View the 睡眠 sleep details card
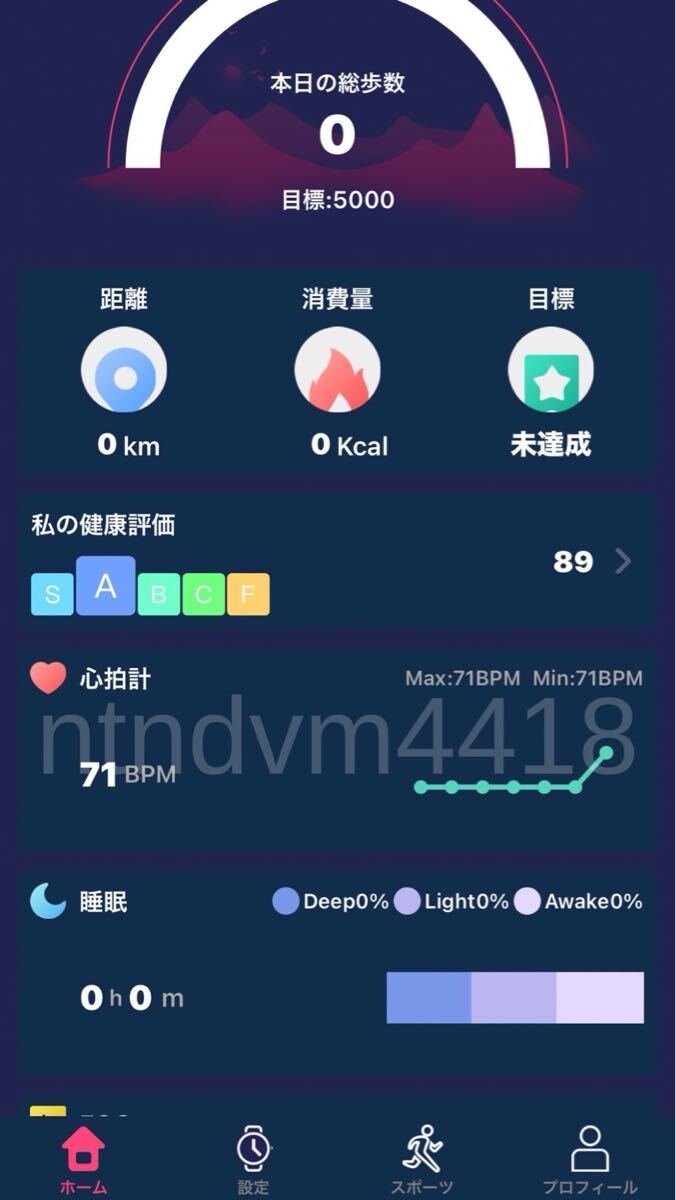The height and width of the screenshot is (1200, 676). [x=337, y=972]
